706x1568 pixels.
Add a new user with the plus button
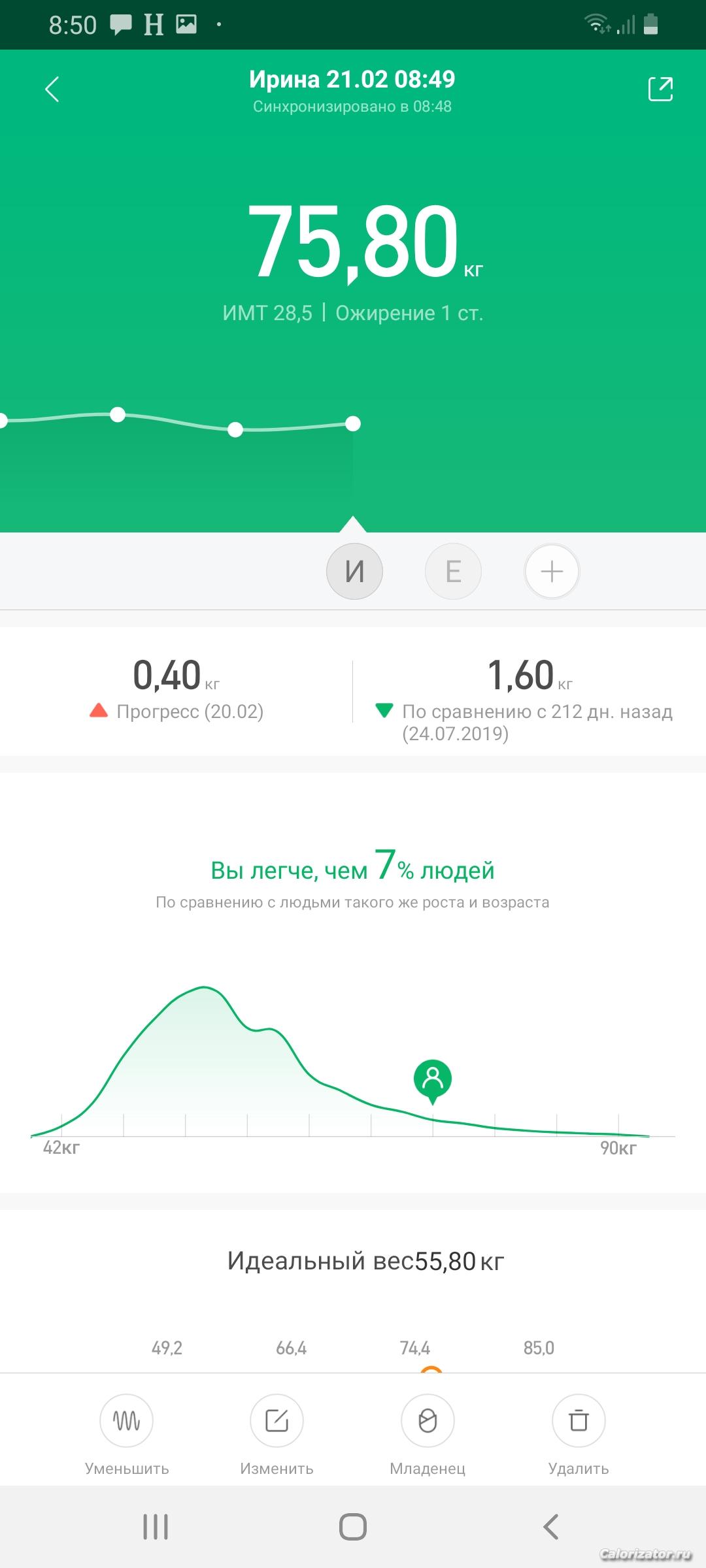tap(552, 572)
